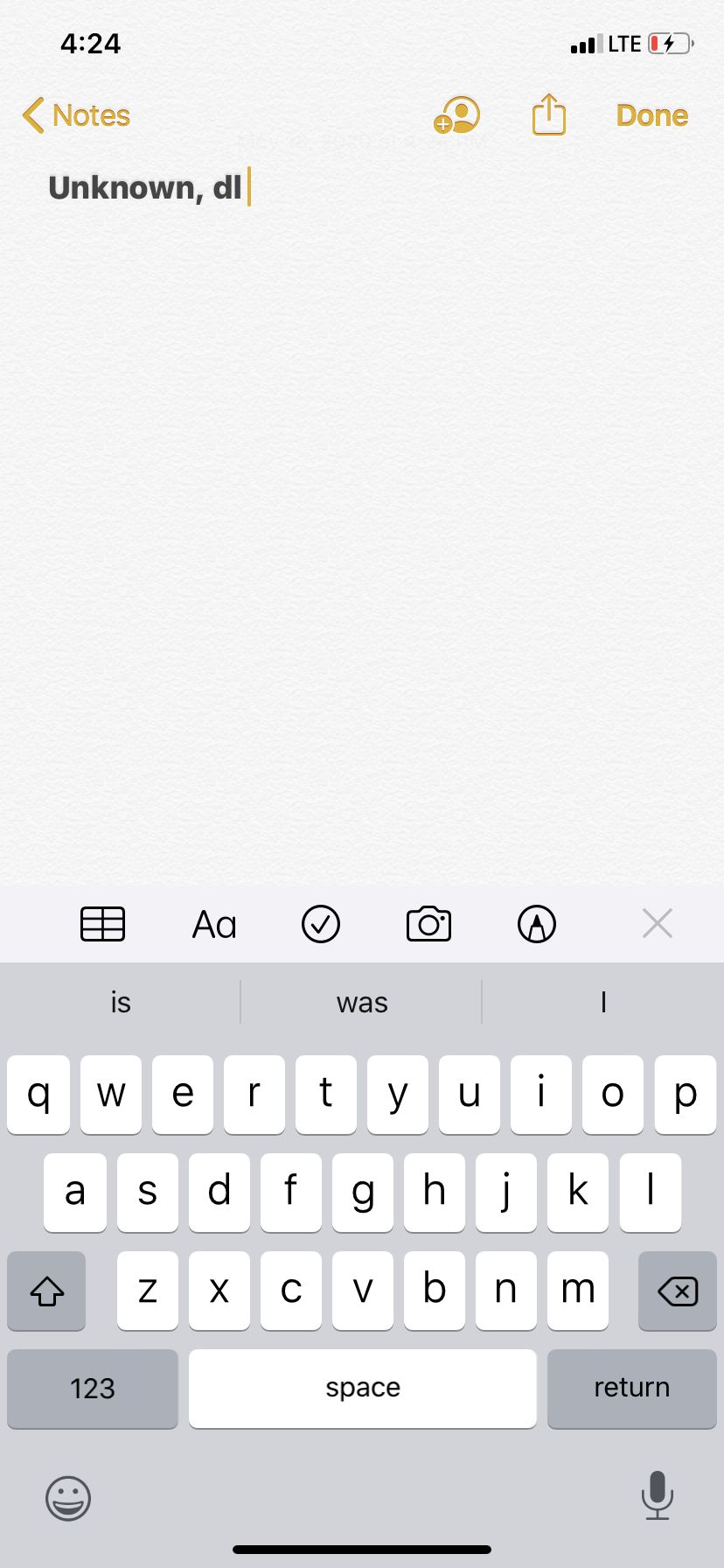Choose the "was" word suggestion
The width and height of the screenshot is (724, 1568).
pos(361,1002)
